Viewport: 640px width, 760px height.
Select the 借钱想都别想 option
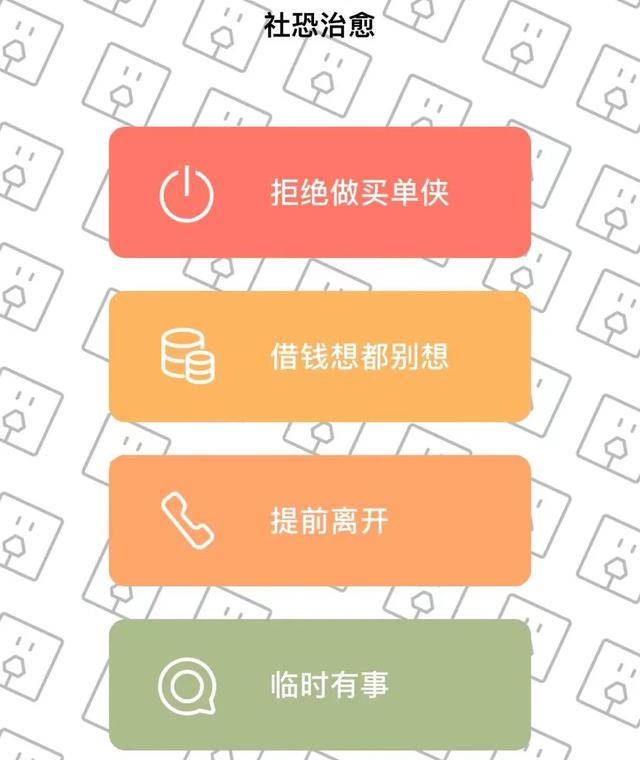tap(320, 356)
